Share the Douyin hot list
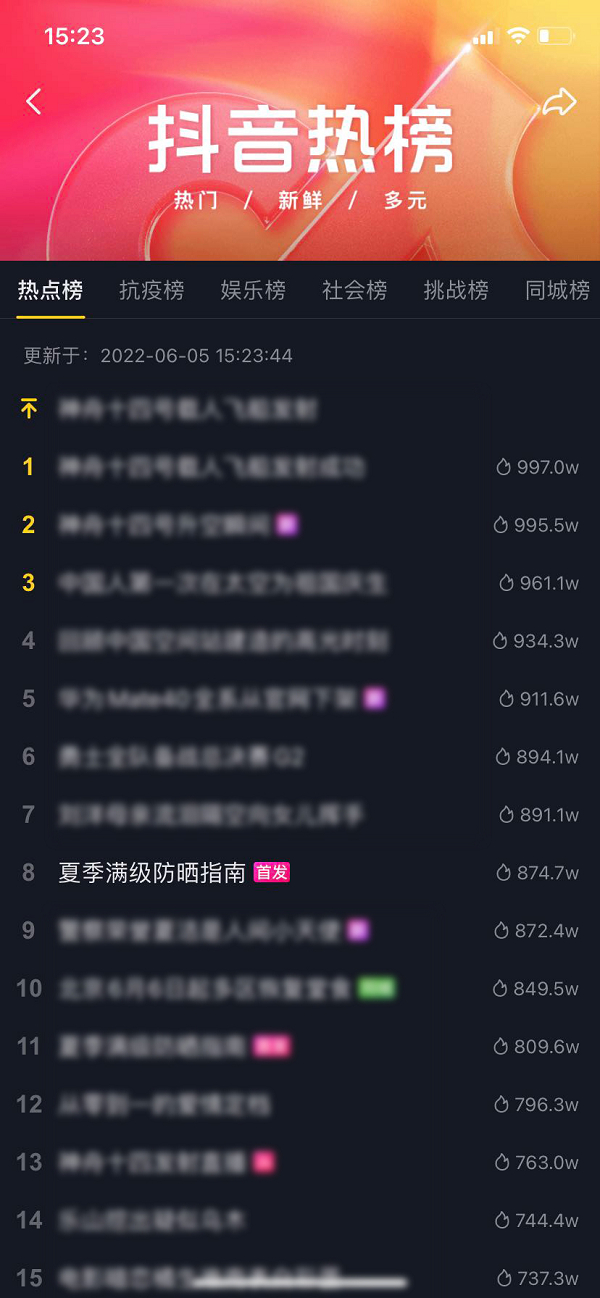 (x=559, y=101)
